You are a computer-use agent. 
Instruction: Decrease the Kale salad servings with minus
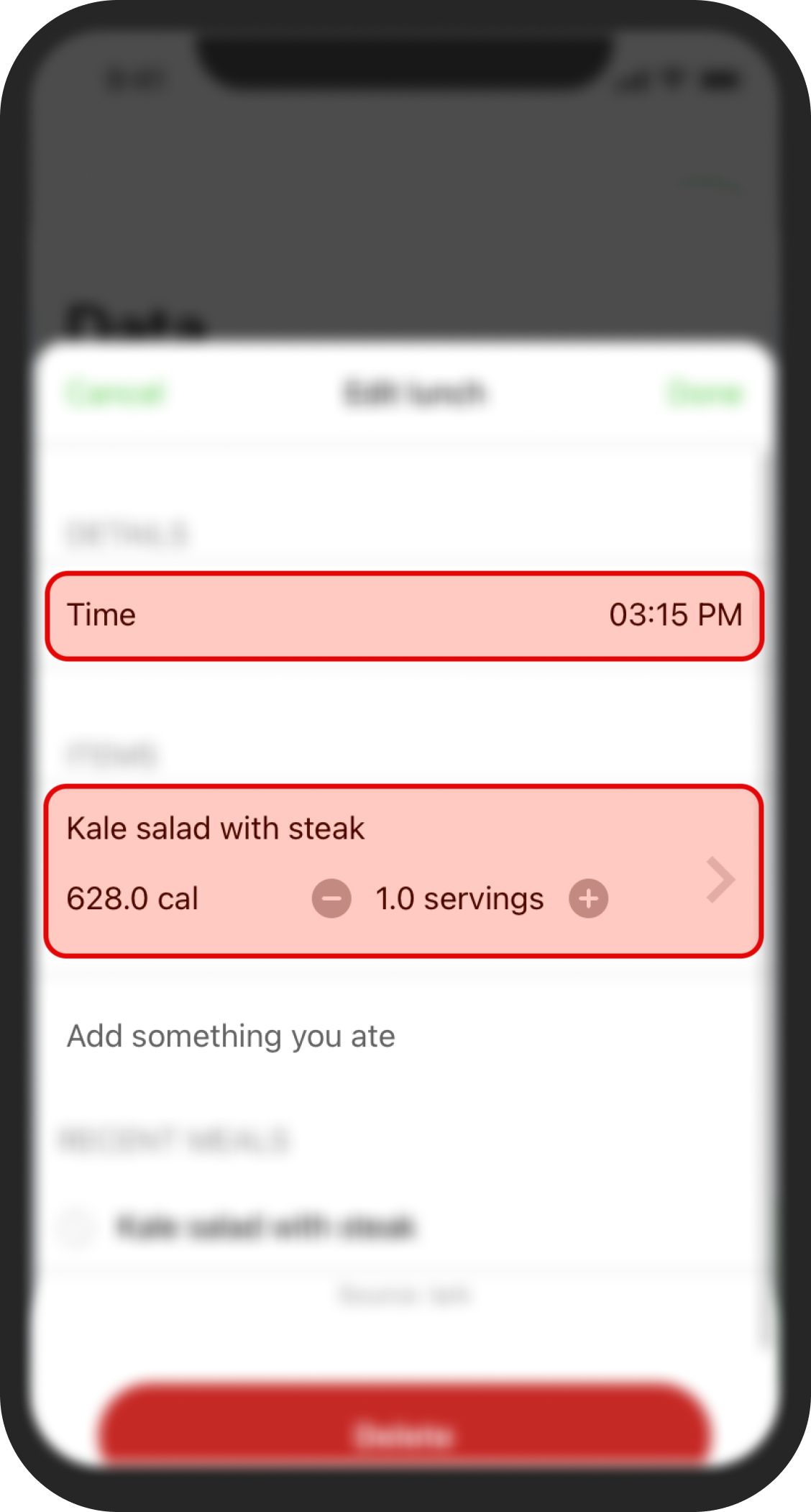point(331,898)
